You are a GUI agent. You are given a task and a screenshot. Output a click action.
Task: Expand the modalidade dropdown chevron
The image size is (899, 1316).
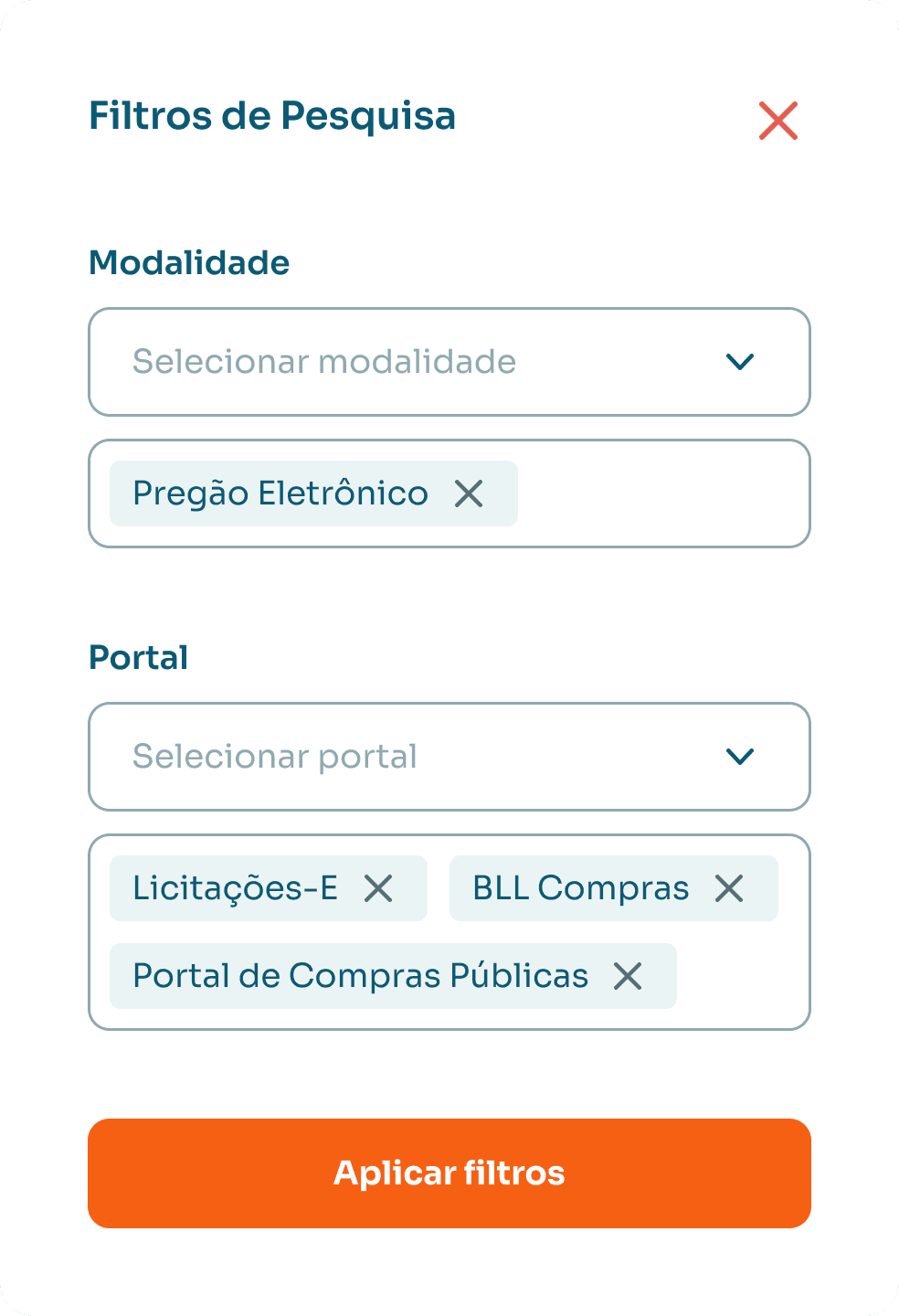pos(741,362)
